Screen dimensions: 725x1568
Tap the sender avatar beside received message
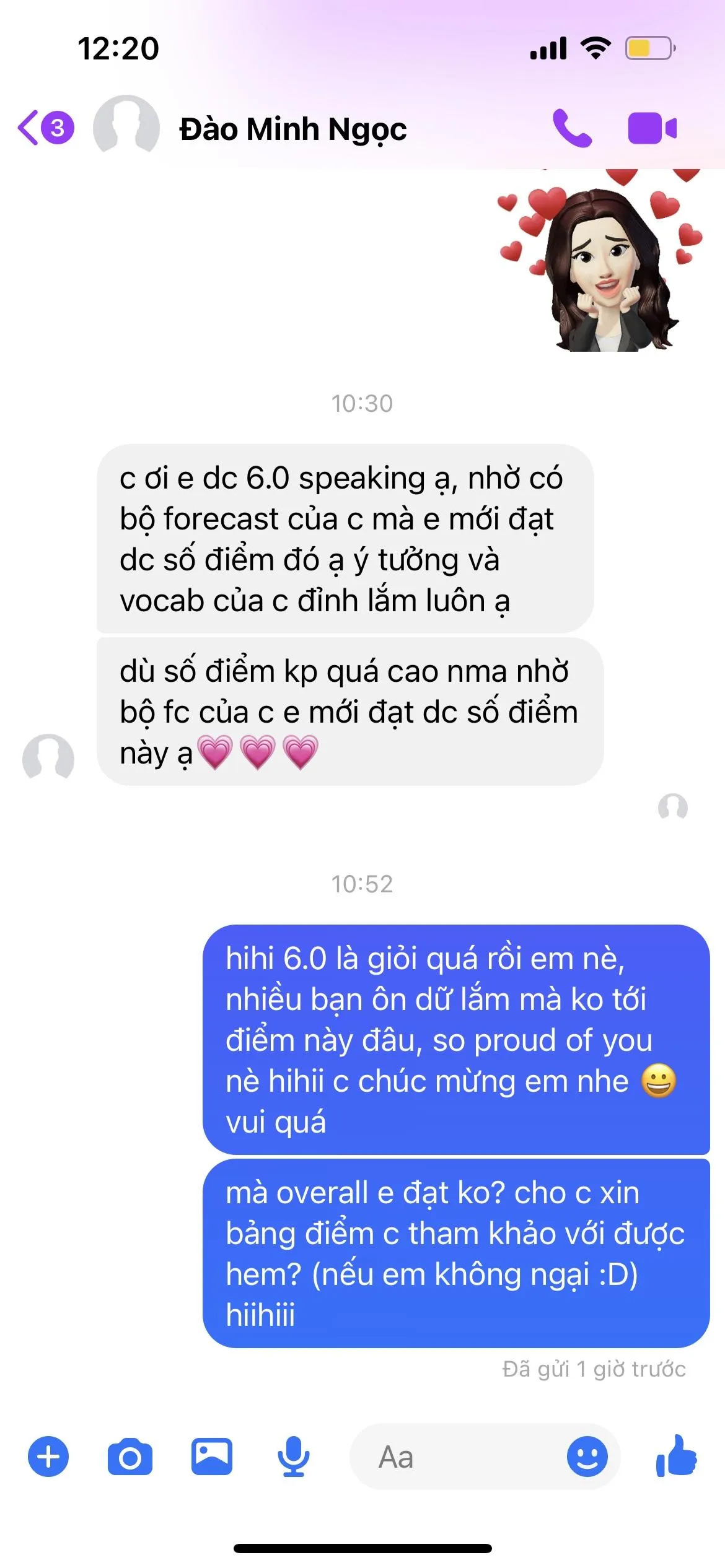click(48, 758)
